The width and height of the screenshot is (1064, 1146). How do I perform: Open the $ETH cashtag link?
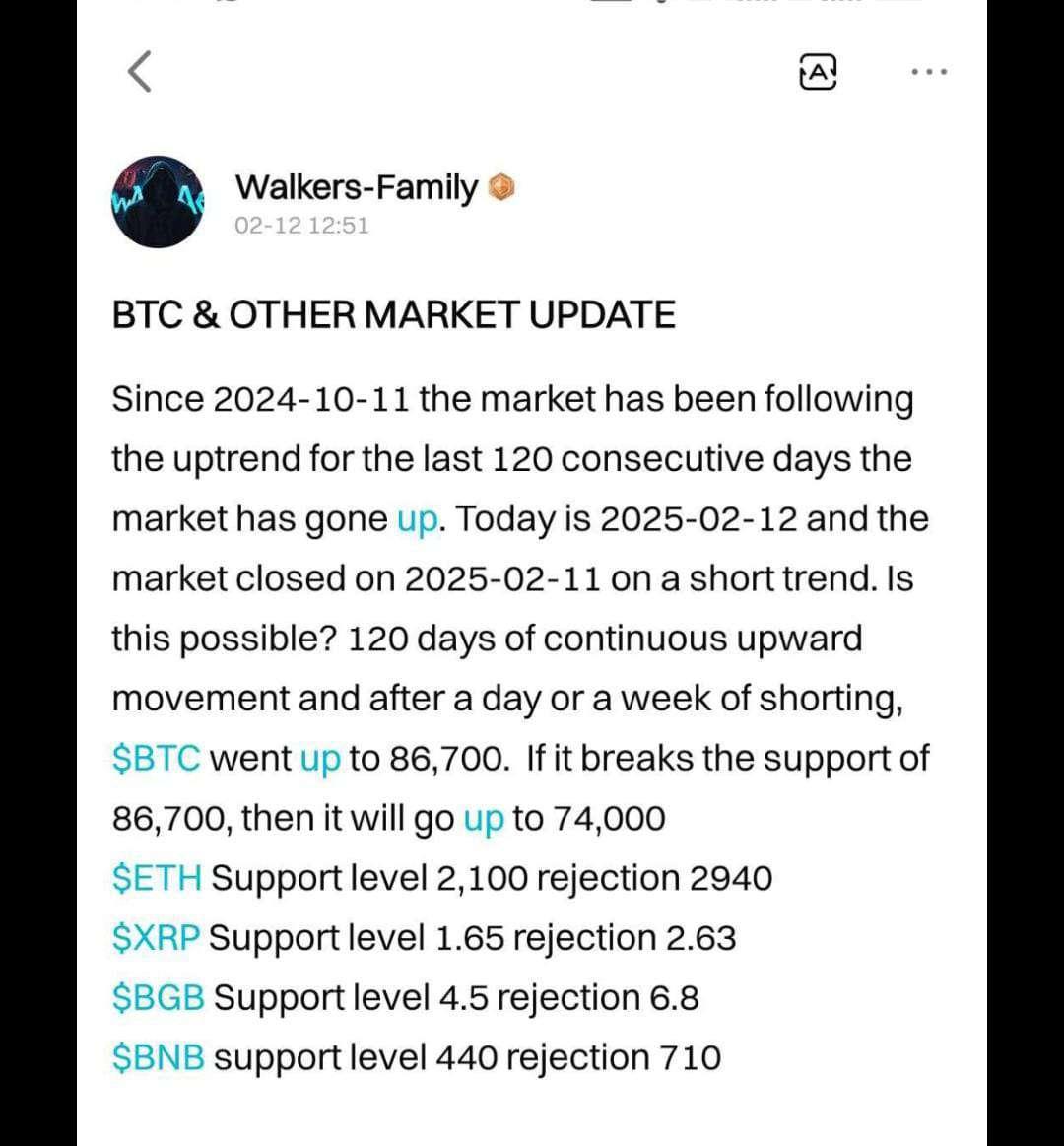[158, 878]
